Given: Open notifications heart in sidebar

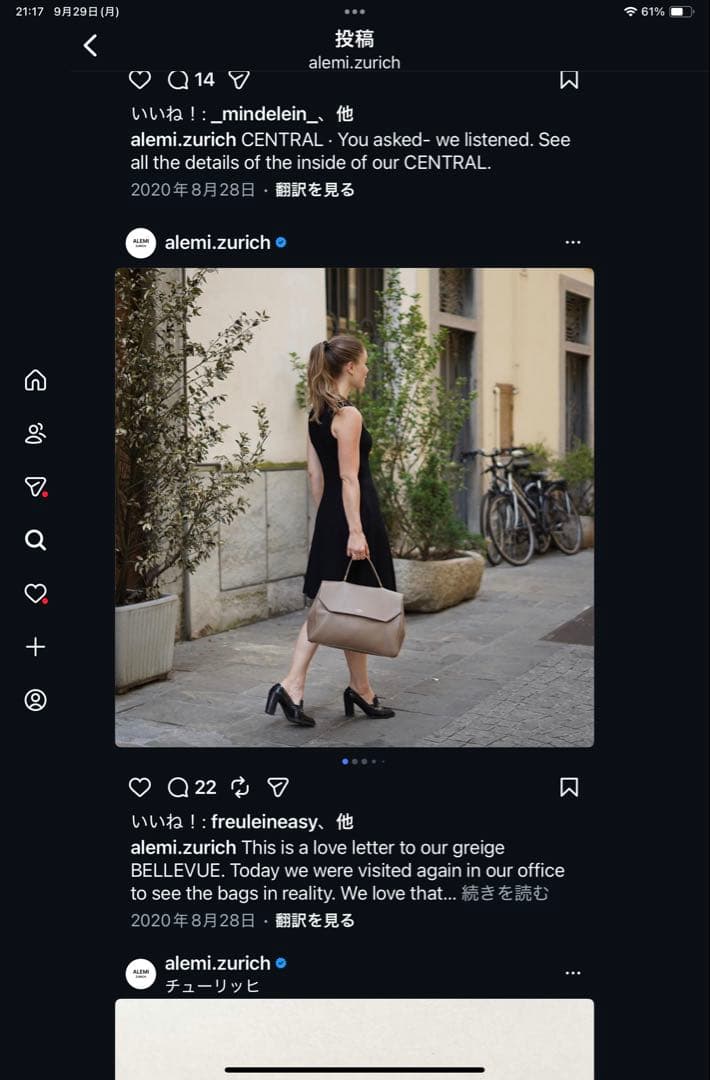Looking at the screenshot, I should coord(35,593).
